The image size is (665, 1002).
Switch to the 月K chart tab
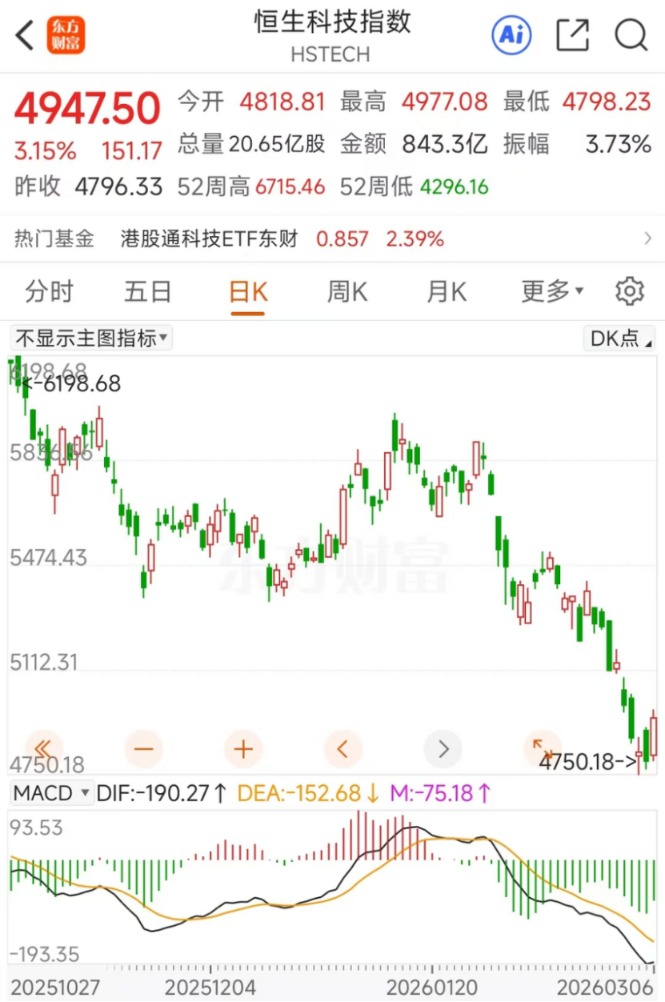pyautogui.click(x=446, y=292)
